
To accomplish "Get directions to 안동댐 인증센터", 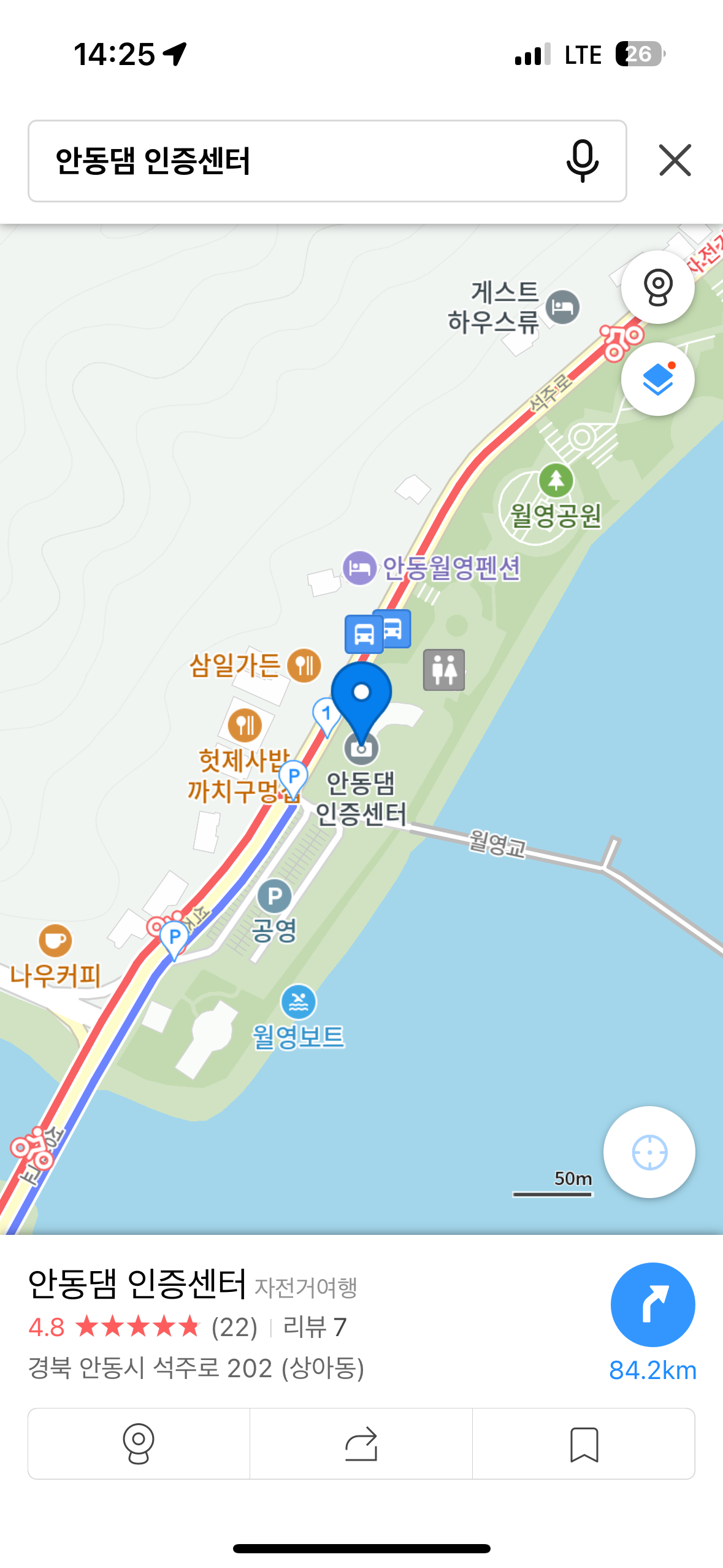I will (x=652, y=1304).
